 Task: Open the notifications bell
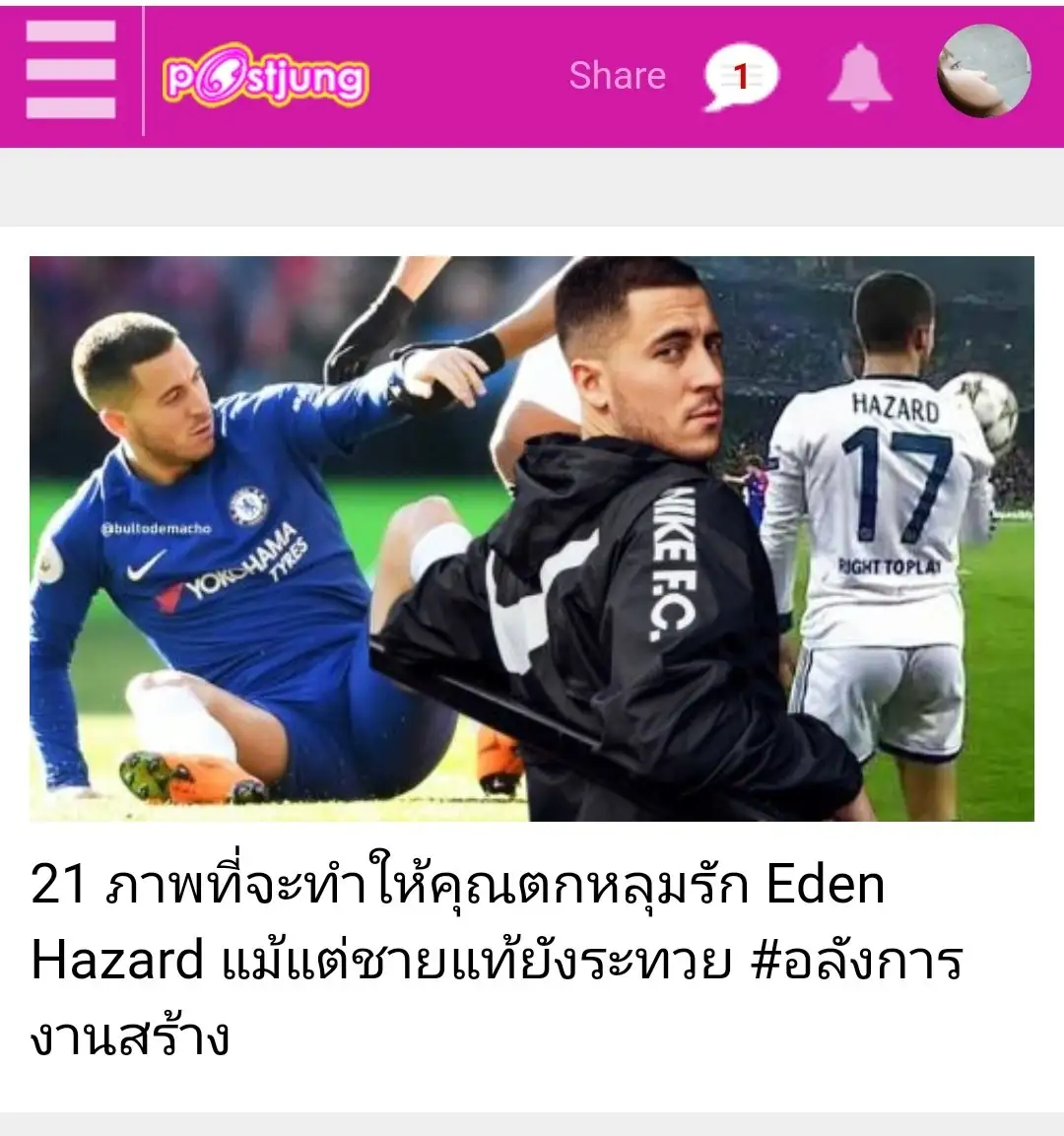point(859,76)
